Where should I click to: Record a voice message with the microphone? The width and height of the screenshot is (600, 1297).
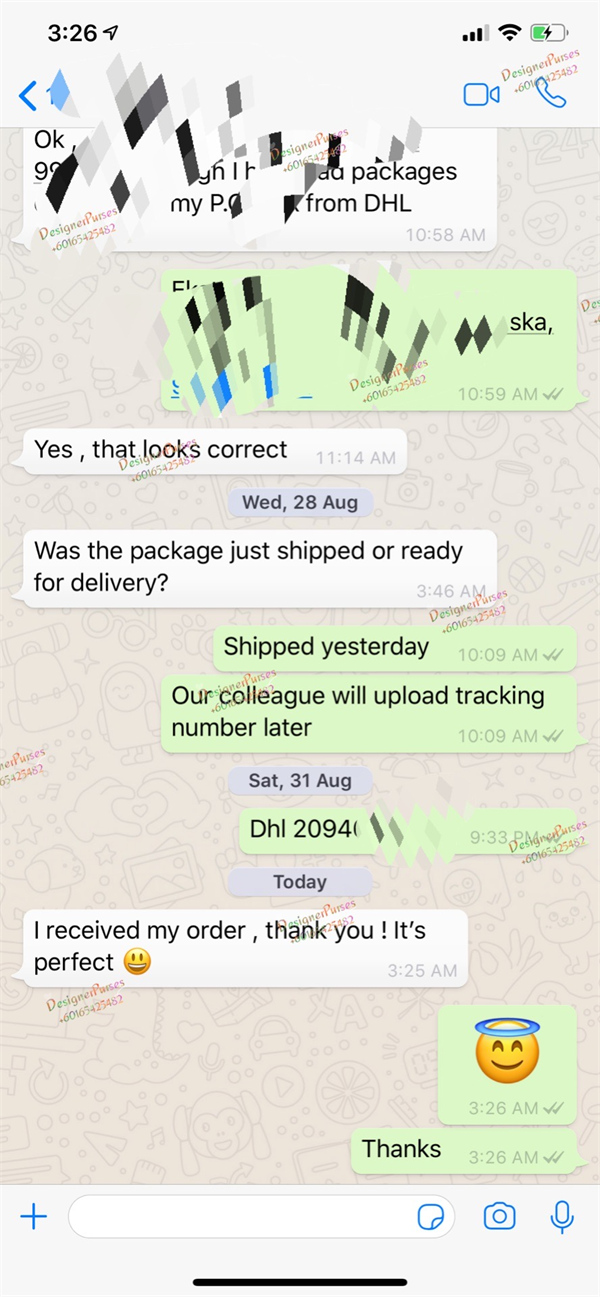point(562,1216)
